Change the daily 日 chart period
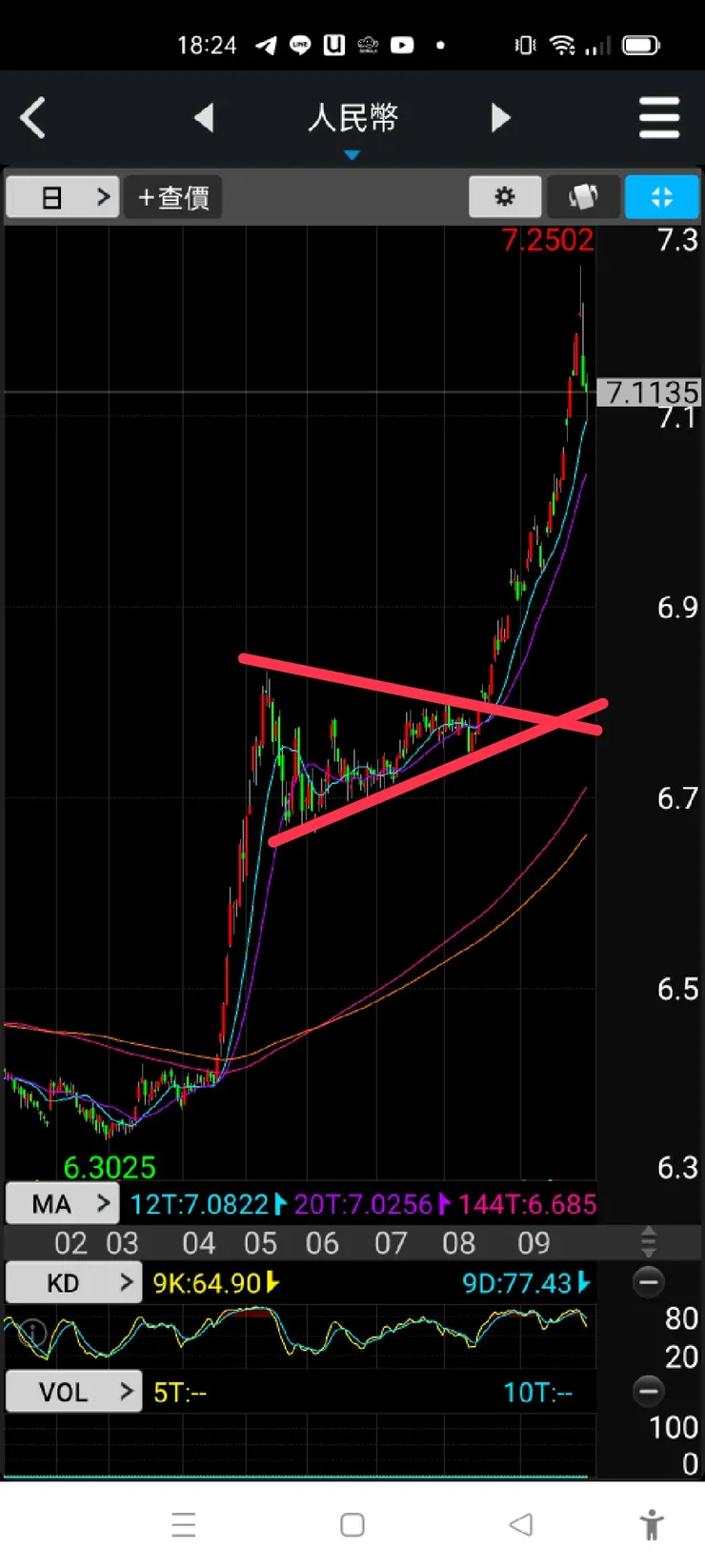 click(x=63, y=197)
